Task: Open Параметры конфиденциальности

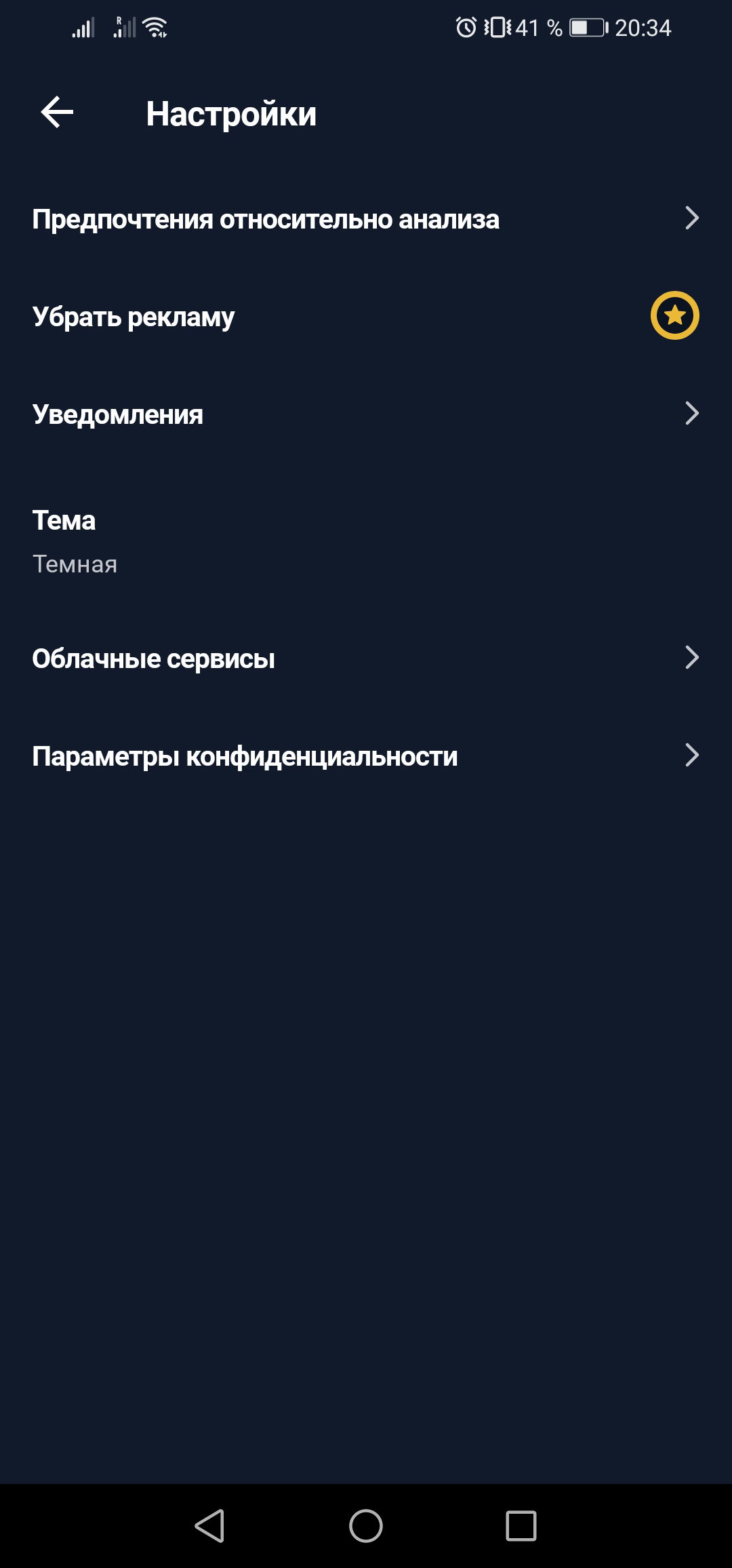Action: coord(366,756)
